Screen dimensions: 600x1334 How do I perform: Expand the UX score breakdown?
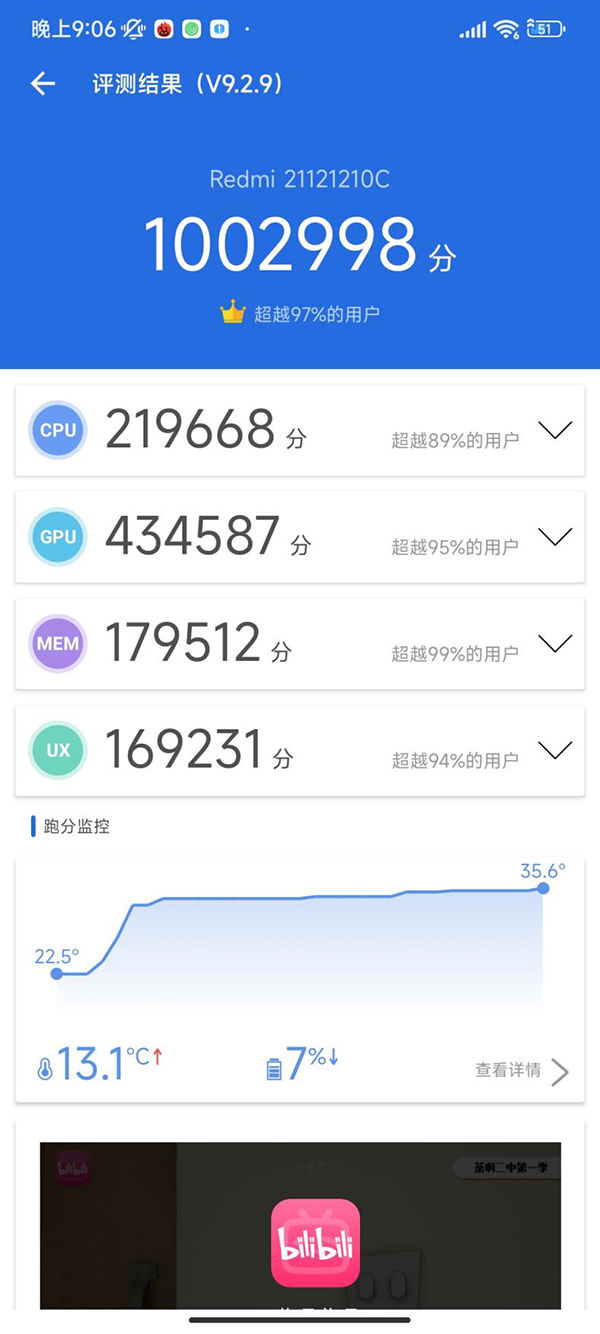tap(555, 750)
